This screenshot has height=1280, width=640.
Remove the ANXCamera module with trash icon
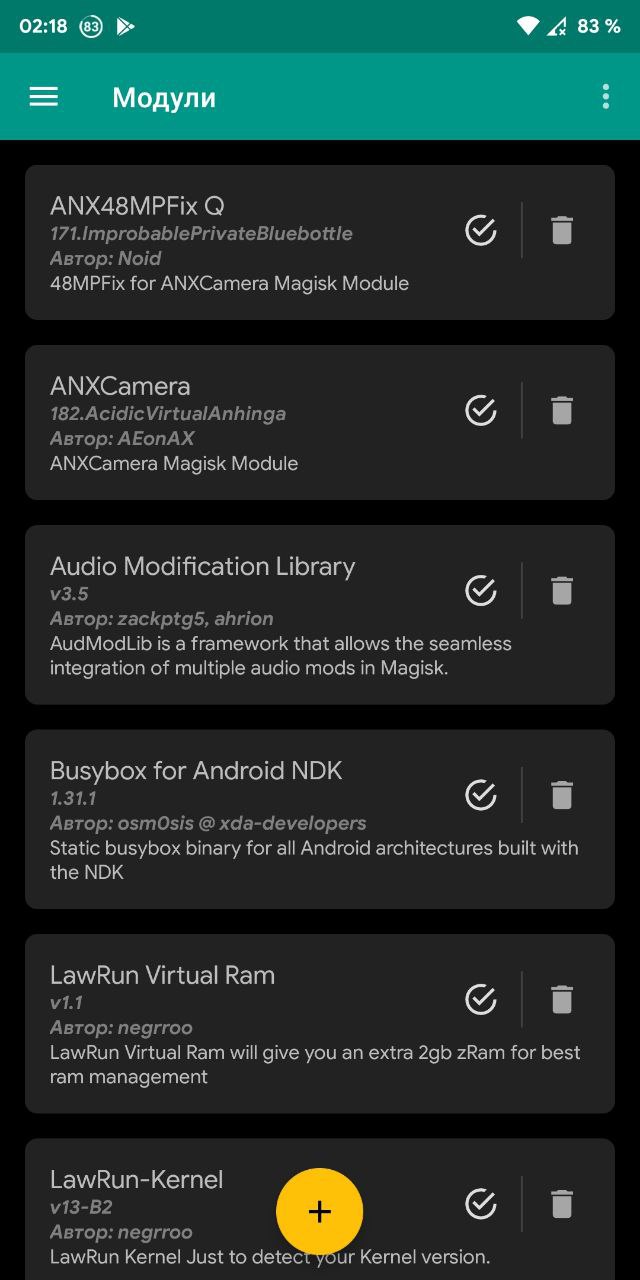tap(562, 410)
